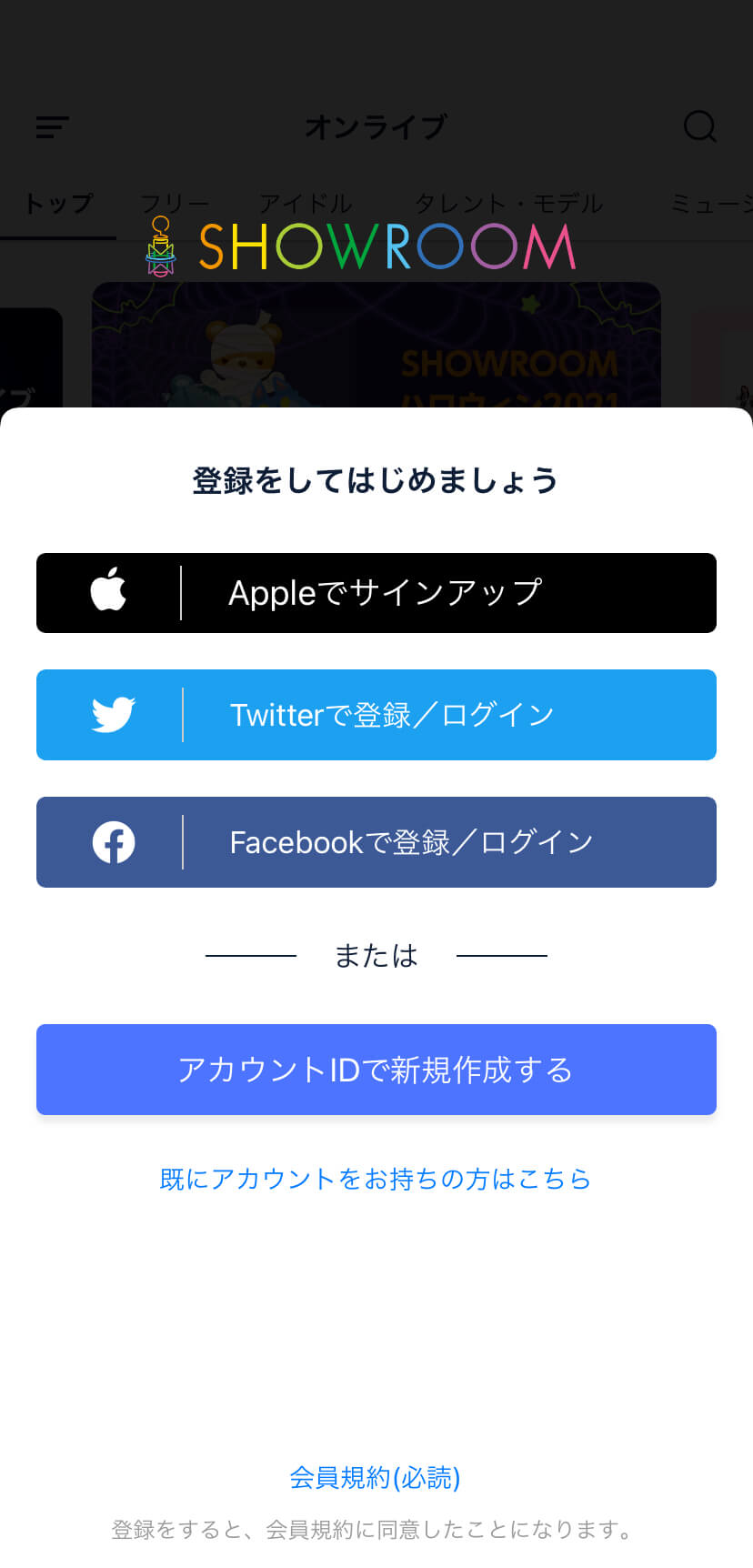Register or log in with Twitter
Screen dimensions: 753x1568
pyautogui.click(x=376, y=715)
